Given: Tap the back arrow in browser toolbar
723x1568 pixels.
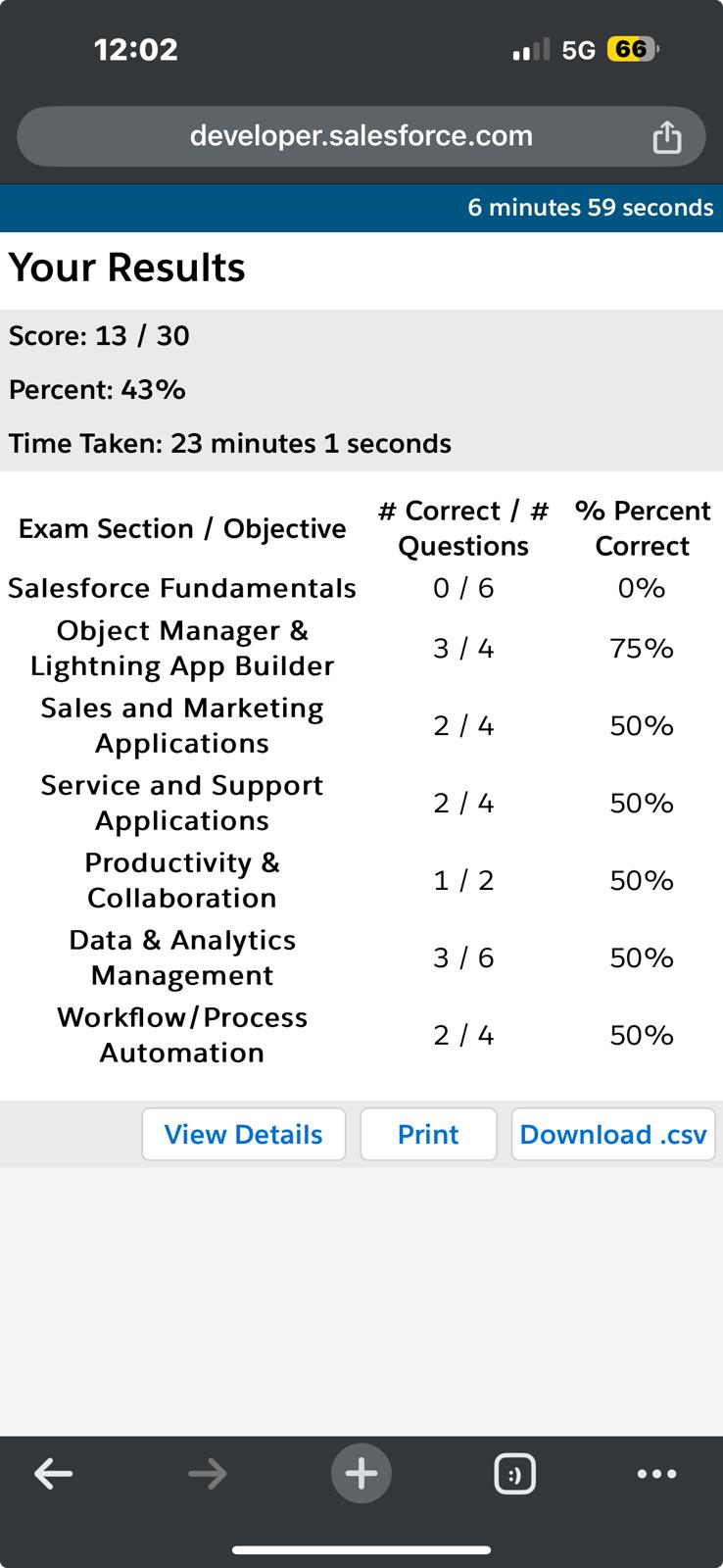Looking at the screenshot, I should (54, 1473).
